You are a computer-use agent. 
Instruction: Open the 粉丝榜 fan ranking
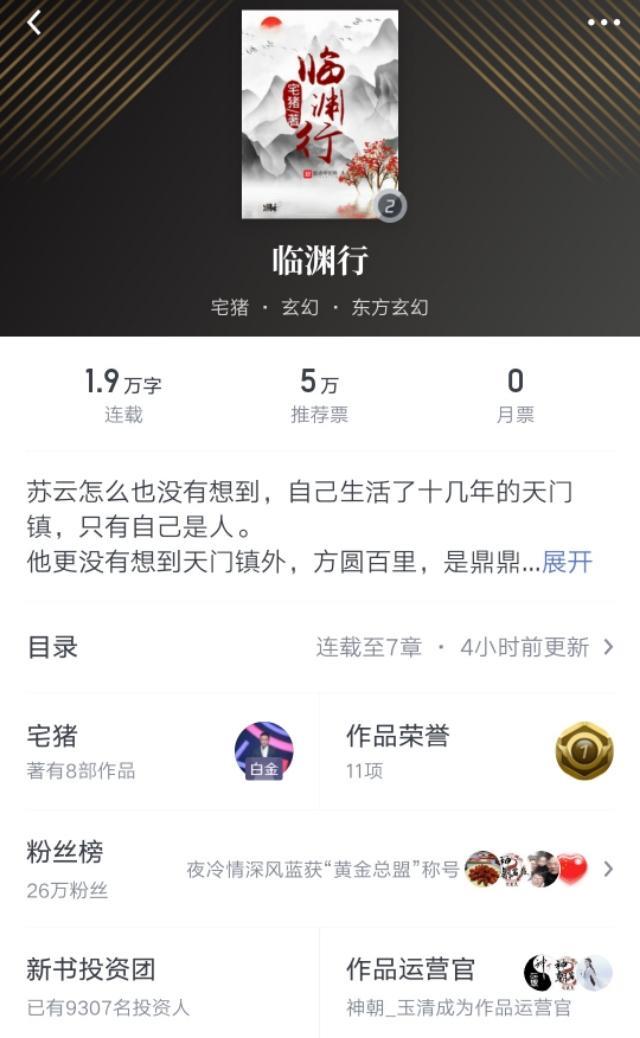click(x=320, y=869)
